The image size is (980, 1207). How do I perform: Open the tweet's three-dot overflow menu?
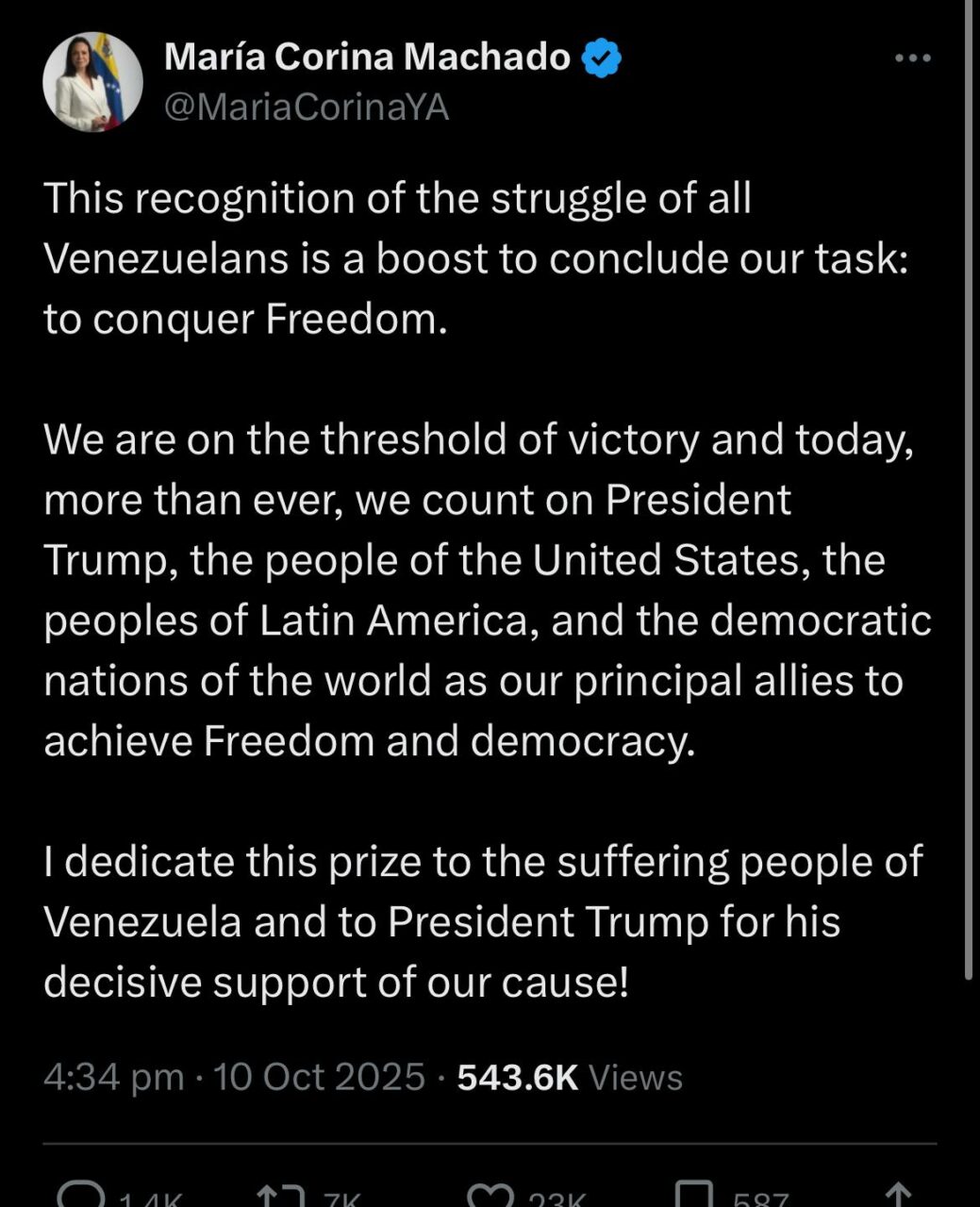click(x=912, y=58)
